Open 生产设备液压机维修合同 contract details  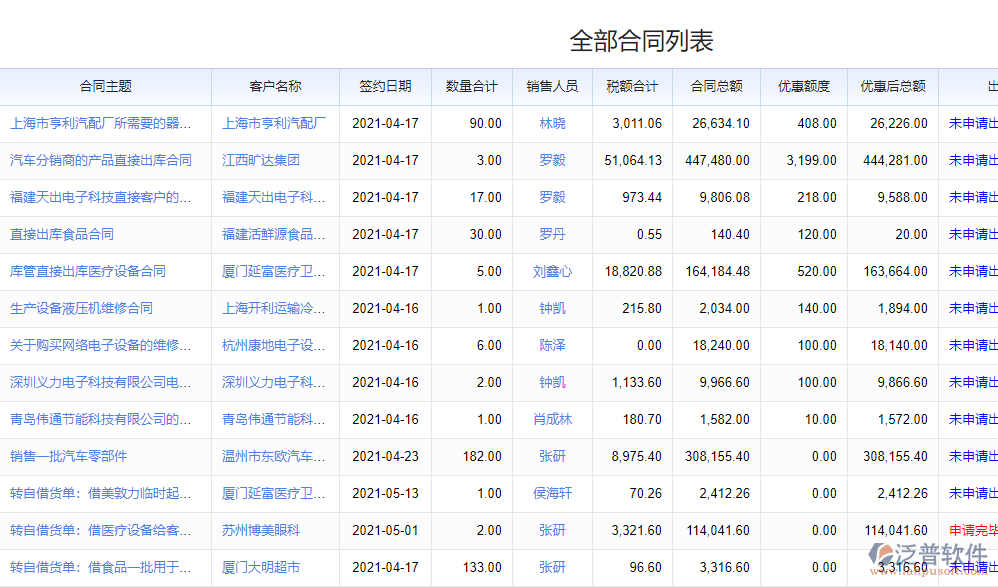82,308
